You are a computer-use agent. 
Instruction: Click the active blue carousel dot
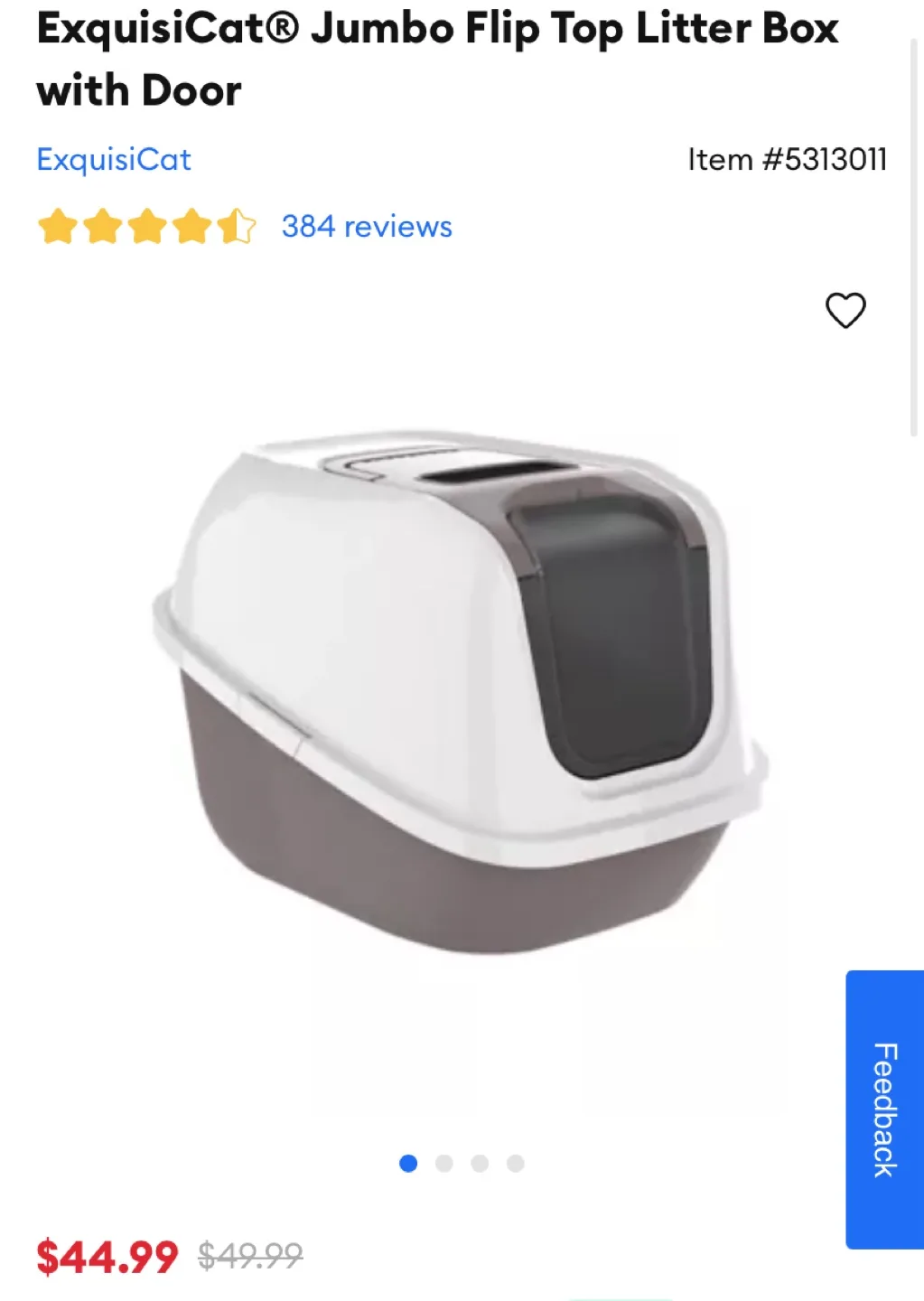[408, 1164]
